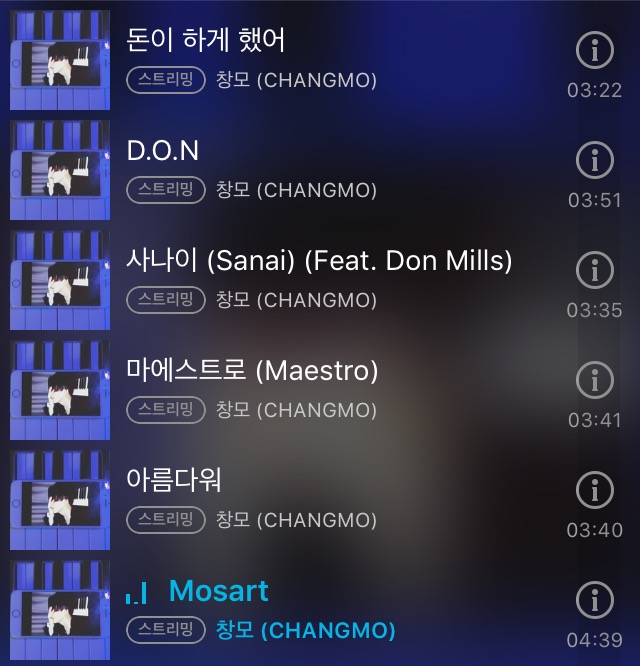The image size is (640, 666).
Task: Tap the info icon next to 아름다워
Action: [x=595, y=489]
